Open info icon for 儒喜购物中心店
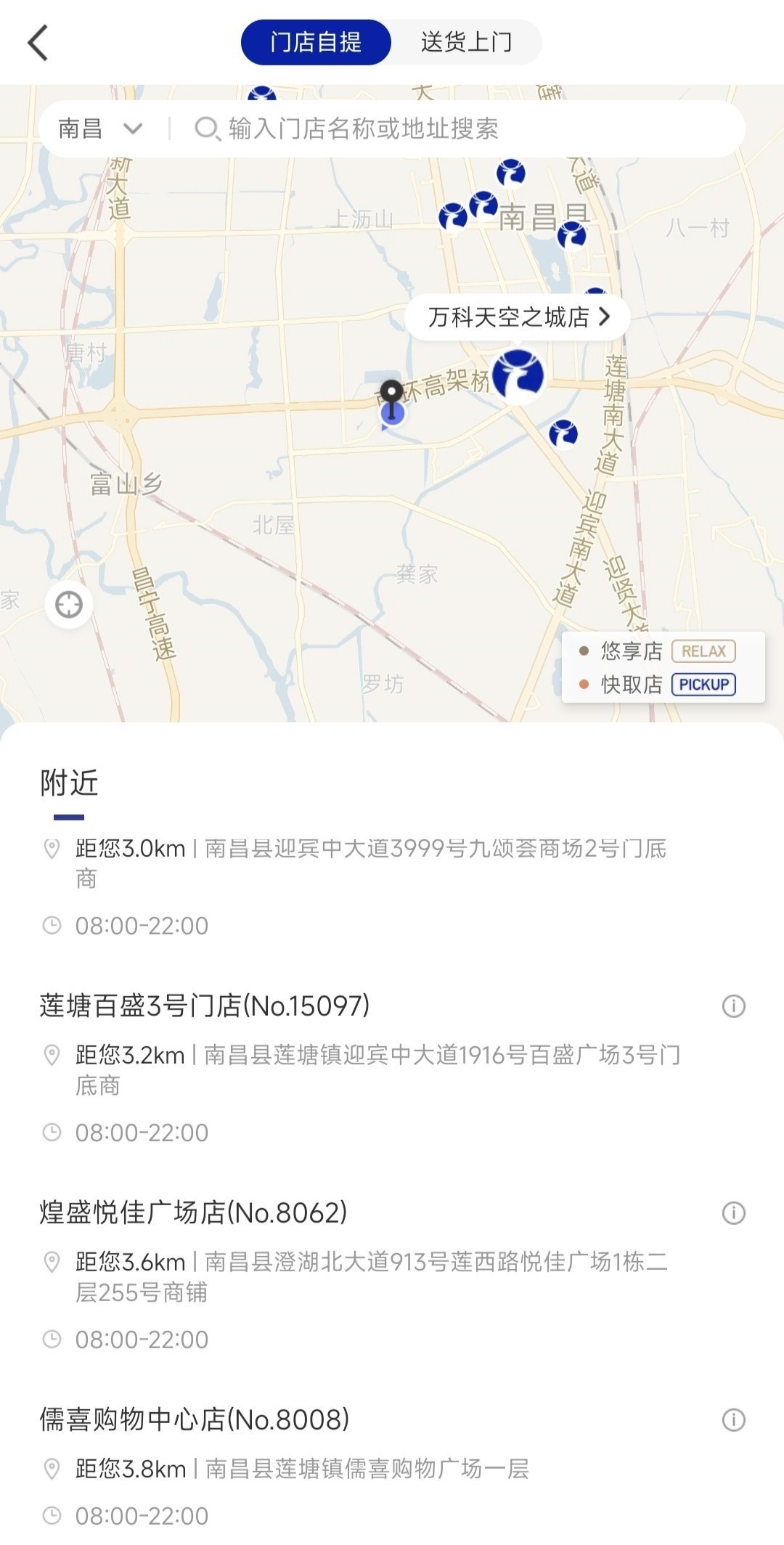 (733, 1420)
